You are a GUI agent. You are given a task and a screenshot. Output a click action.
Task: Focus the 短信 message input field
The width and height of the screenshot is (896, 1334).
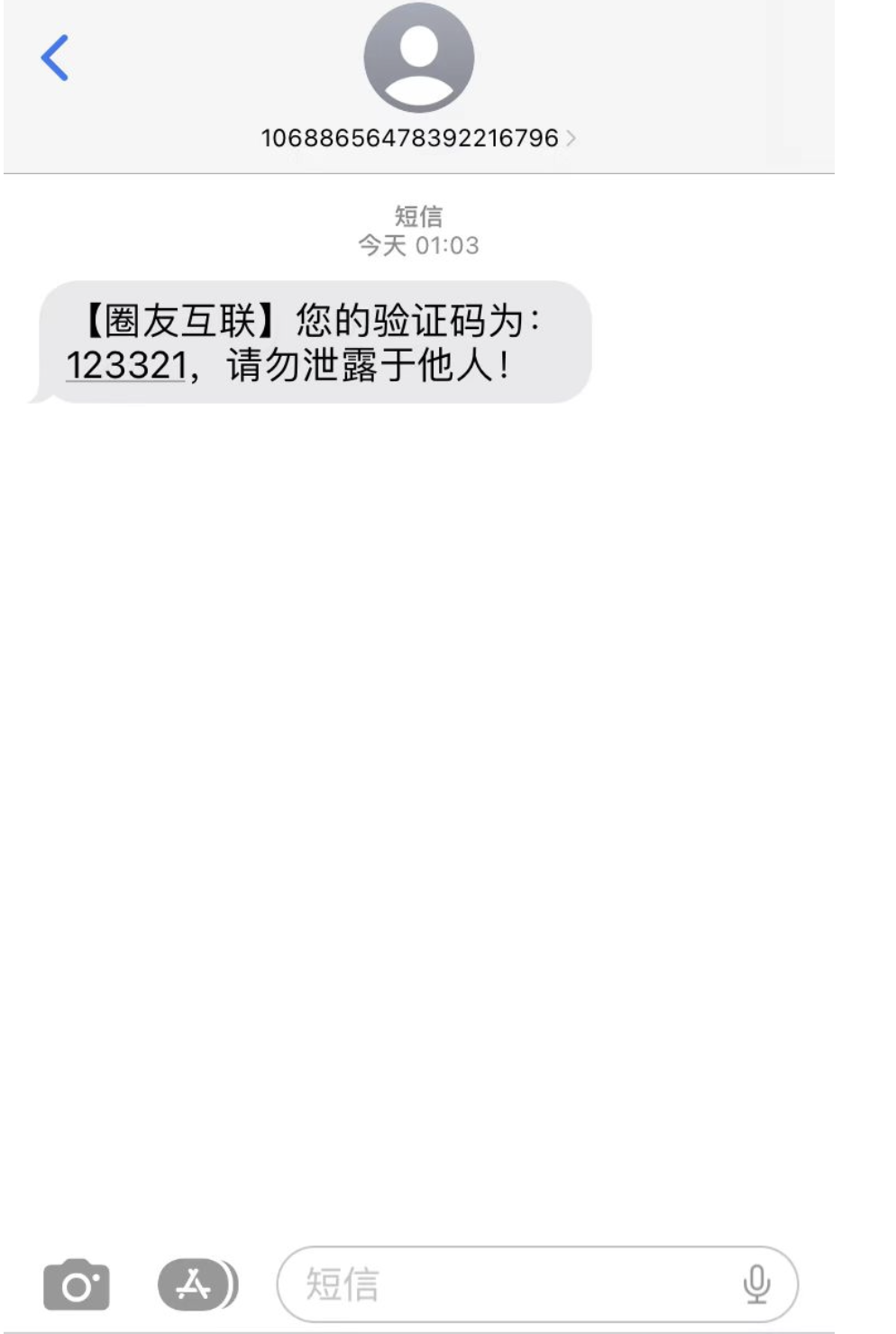514,1284
